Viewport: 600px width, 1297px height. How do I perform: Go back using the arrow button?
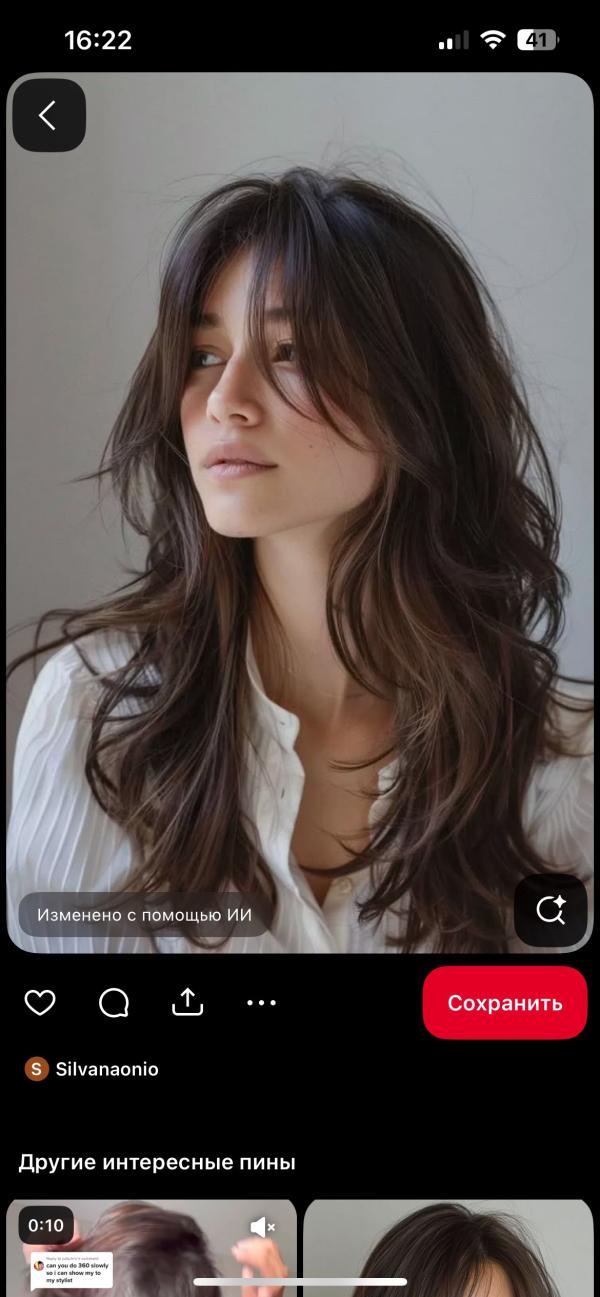pos(49,116)
